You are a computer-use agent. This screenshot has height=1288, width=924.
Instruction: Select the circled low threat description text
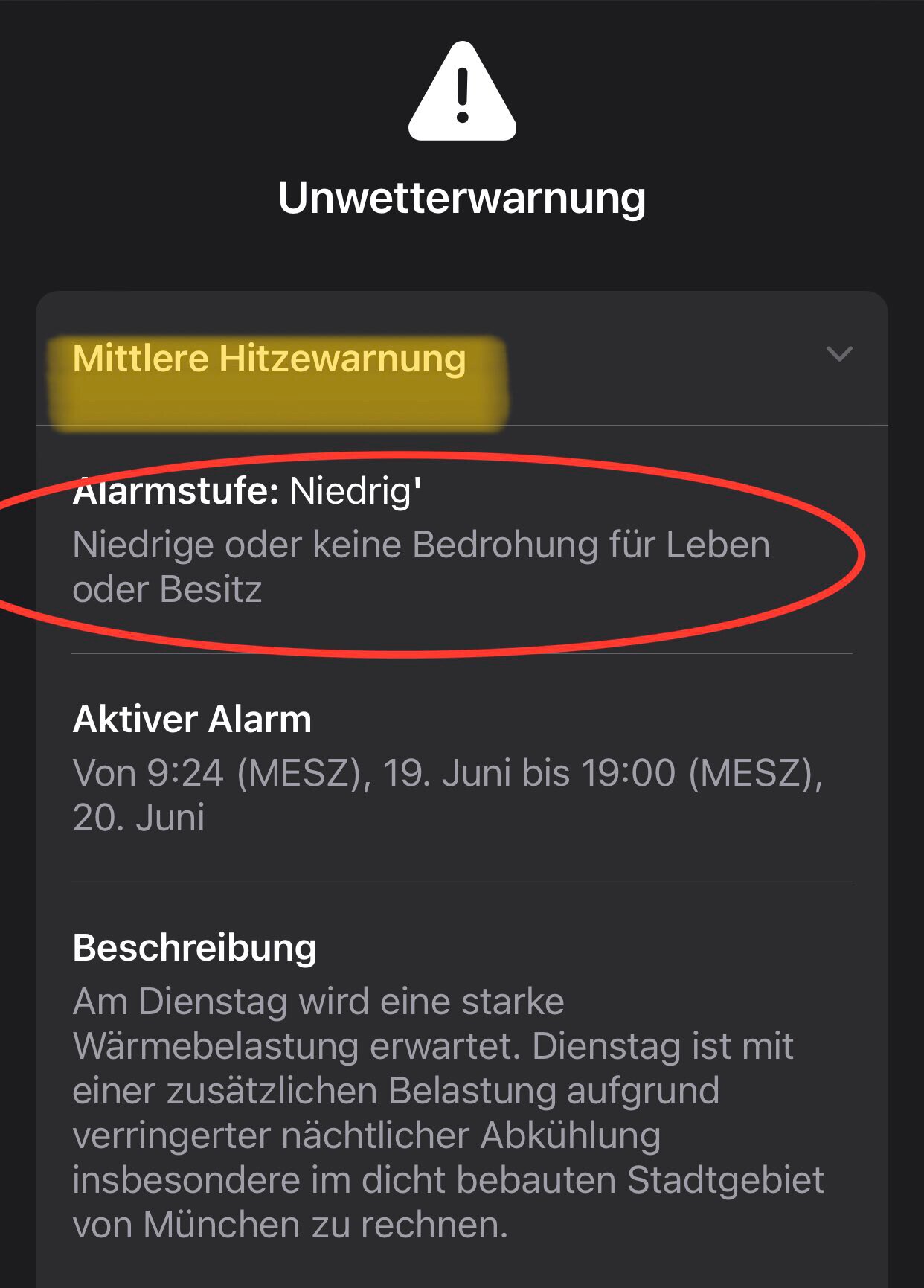pos(422,568)
